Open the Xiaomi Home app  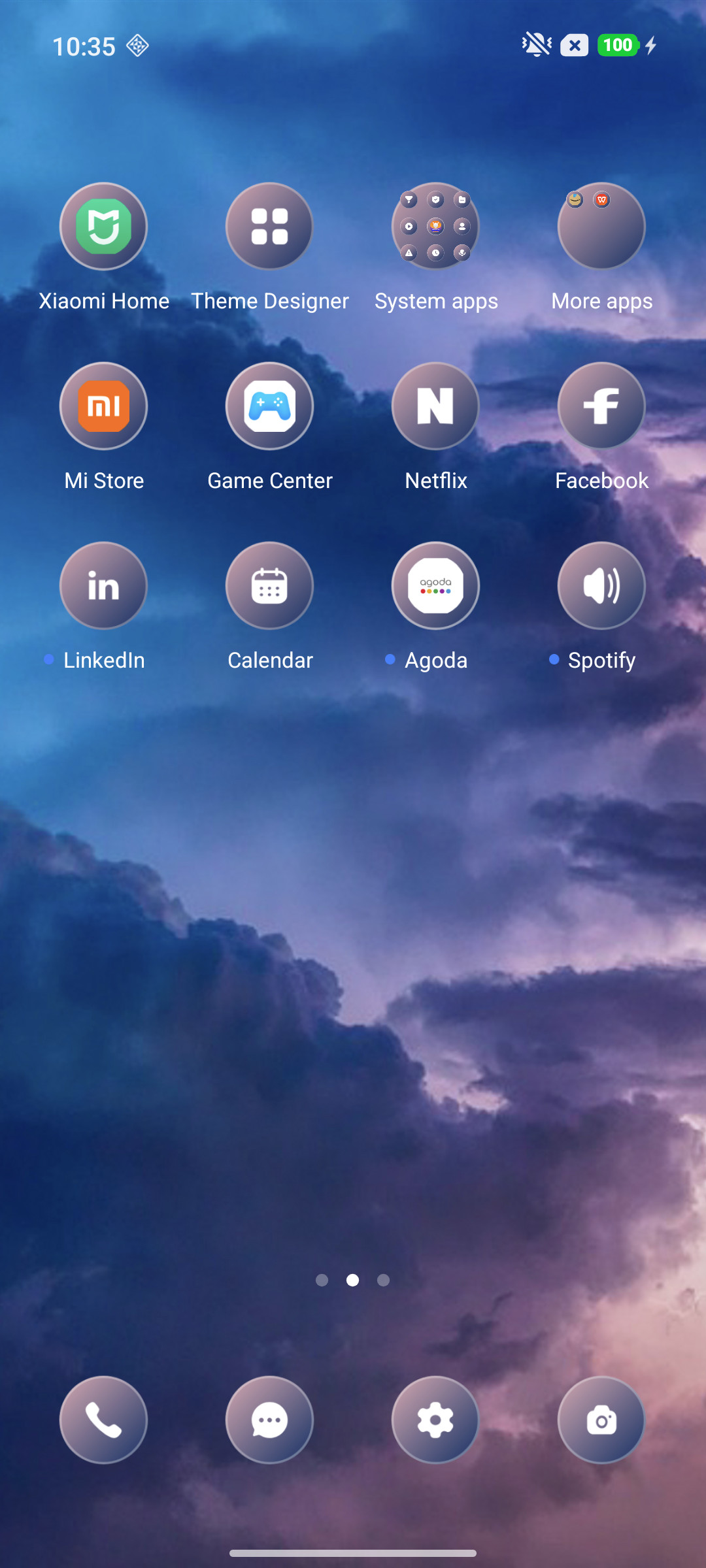pos(103,226)
